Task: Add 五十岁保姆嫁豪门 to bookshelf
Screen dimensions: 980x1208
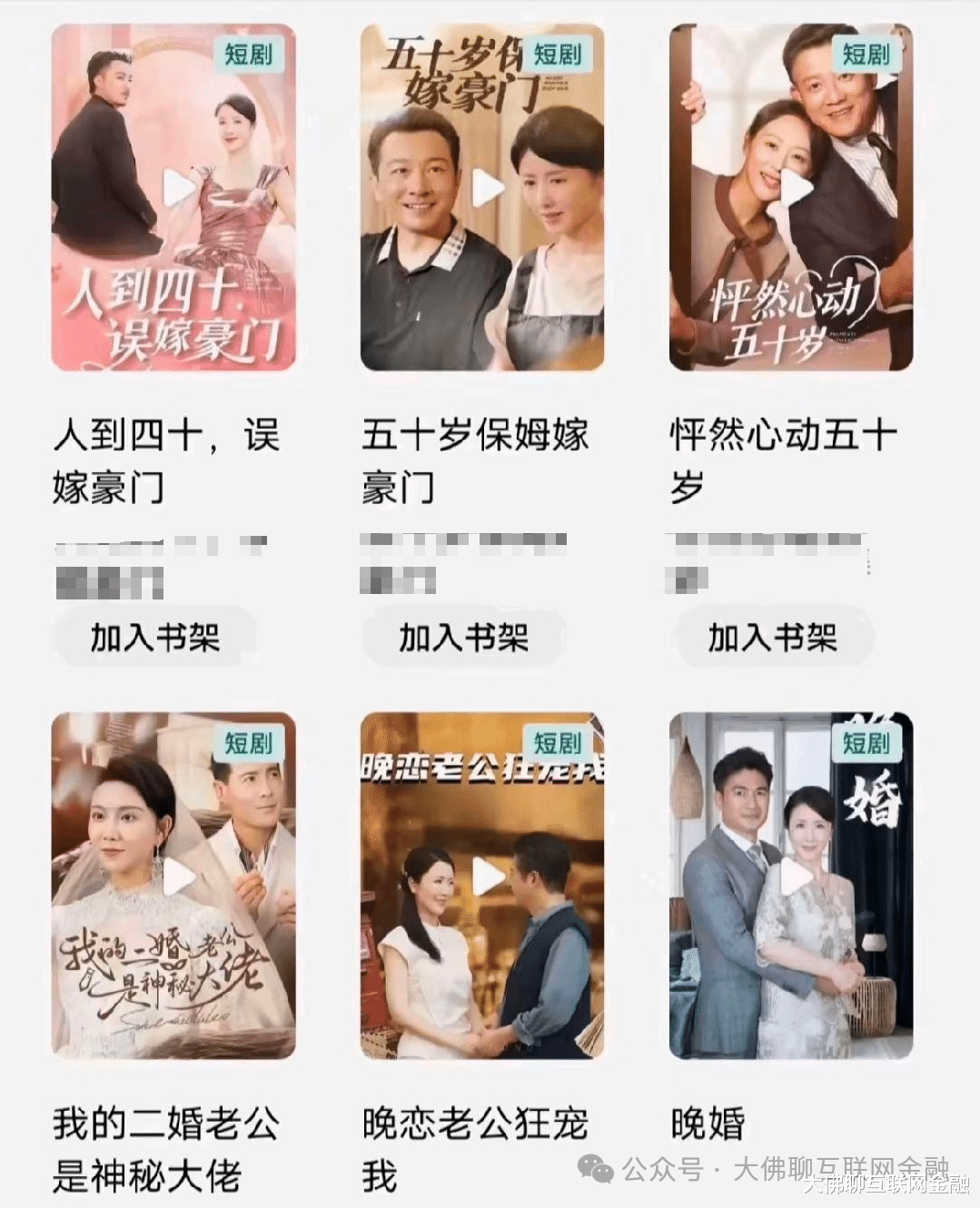Action: [x=464, y=638]
